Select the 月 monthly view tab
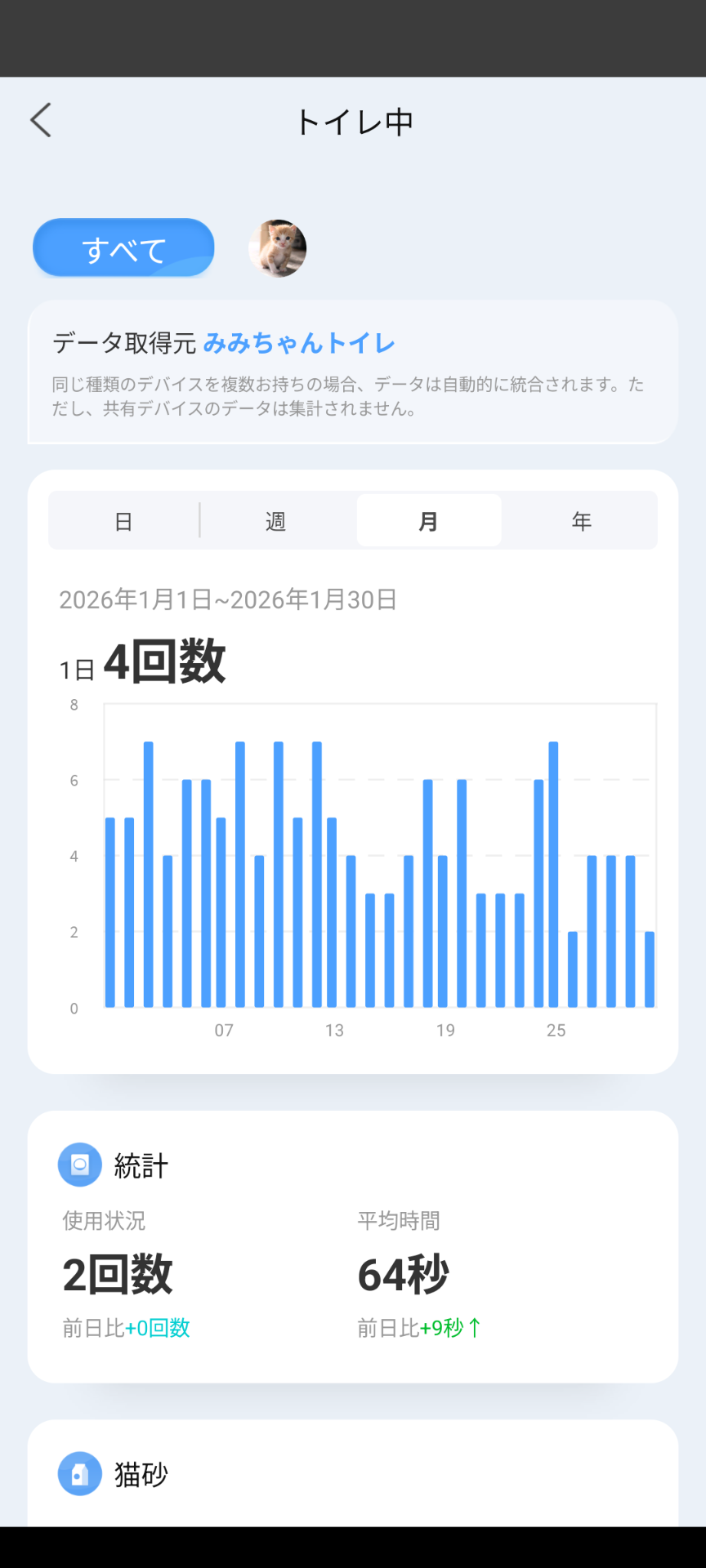This screenshot has height=1568, width=706. (x=428, y=520)
